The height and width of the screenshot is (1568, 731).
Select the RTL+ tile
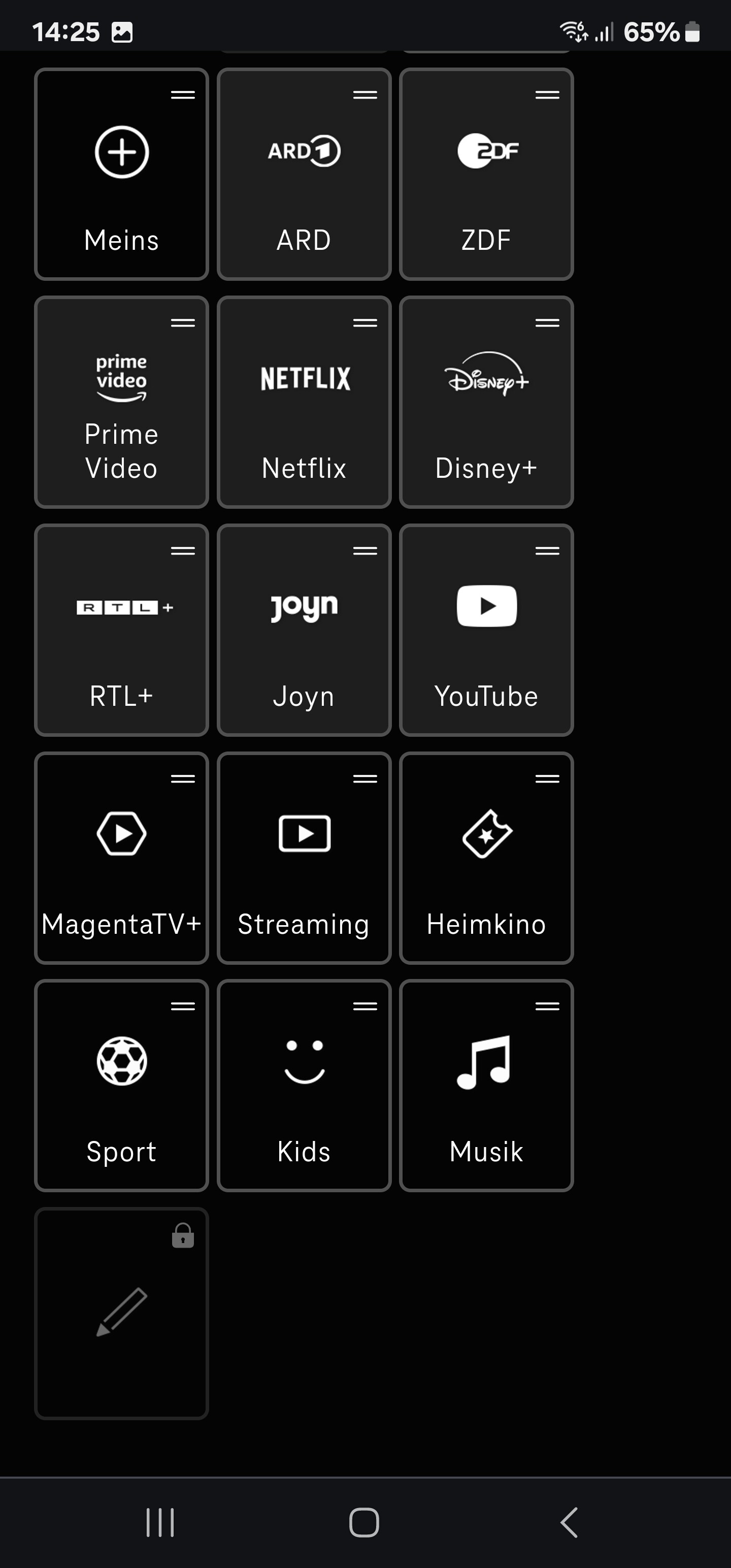(121, 630)
